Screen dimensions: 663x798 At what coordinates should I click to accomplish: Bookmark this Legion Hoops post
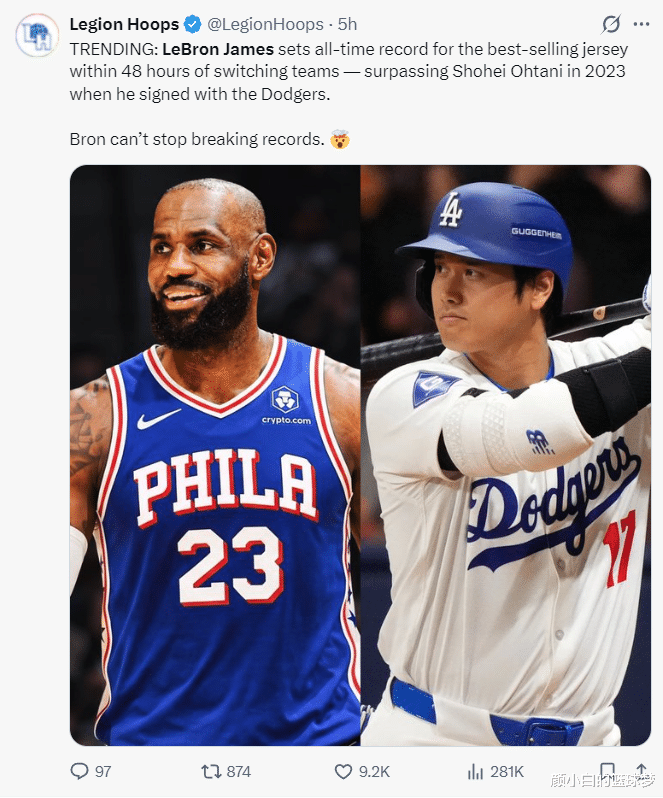[608, 770]
